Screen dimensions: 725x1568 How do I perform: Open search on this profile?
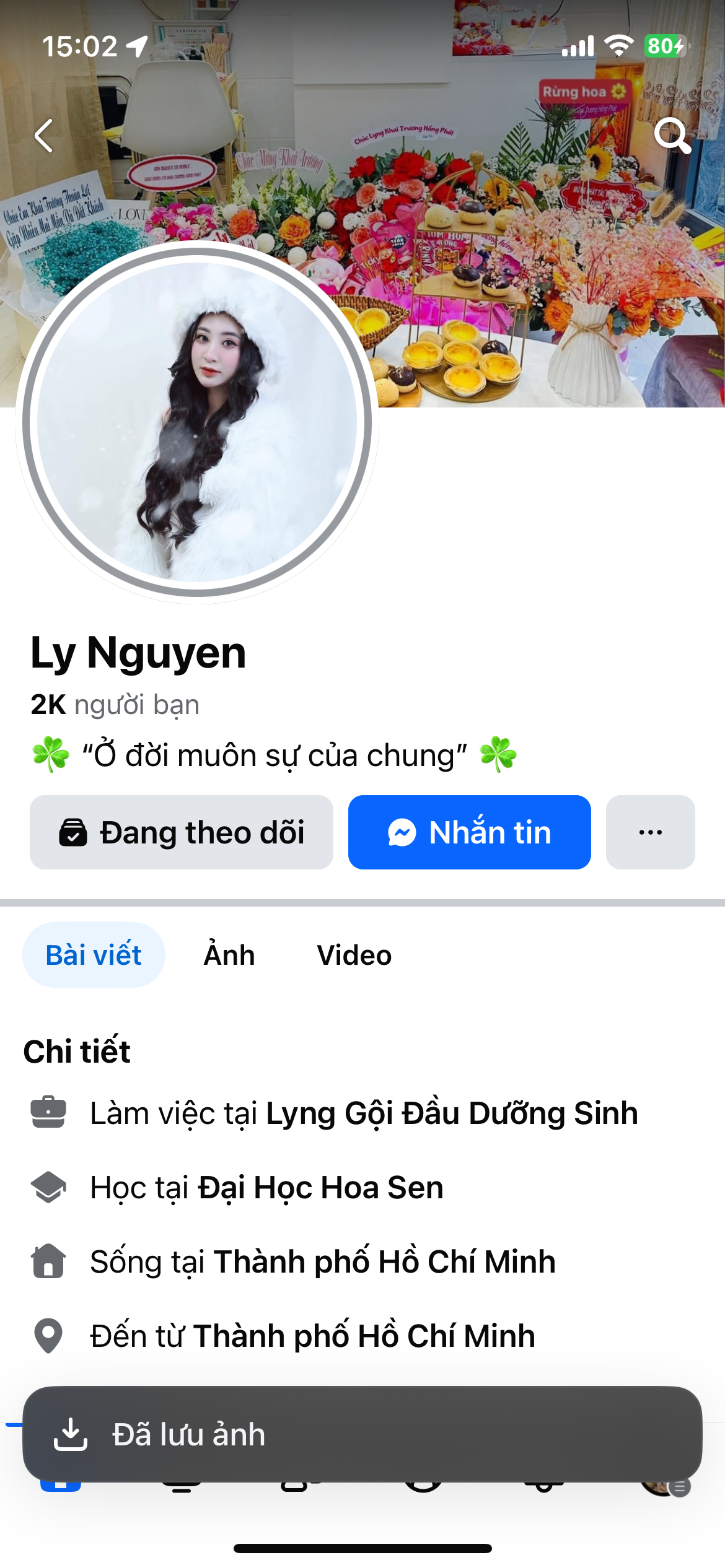coord(672,134)
